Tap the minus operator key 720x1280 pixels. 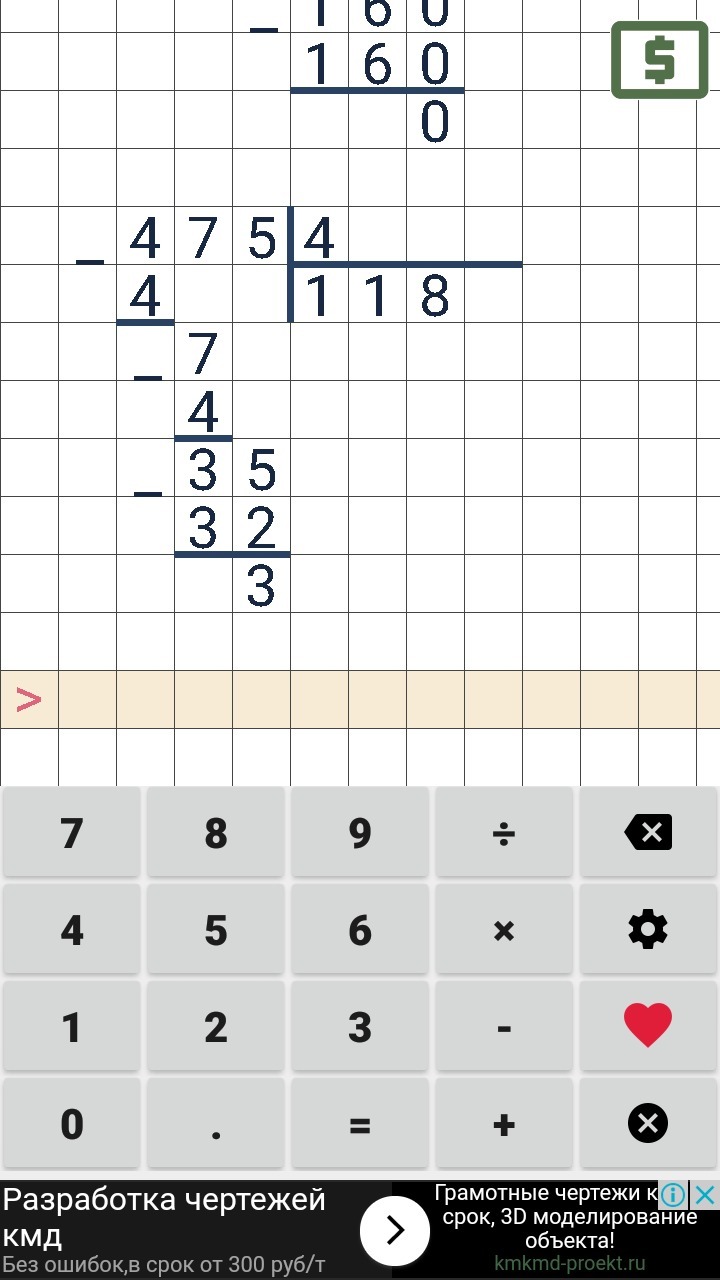(504, 1027)
